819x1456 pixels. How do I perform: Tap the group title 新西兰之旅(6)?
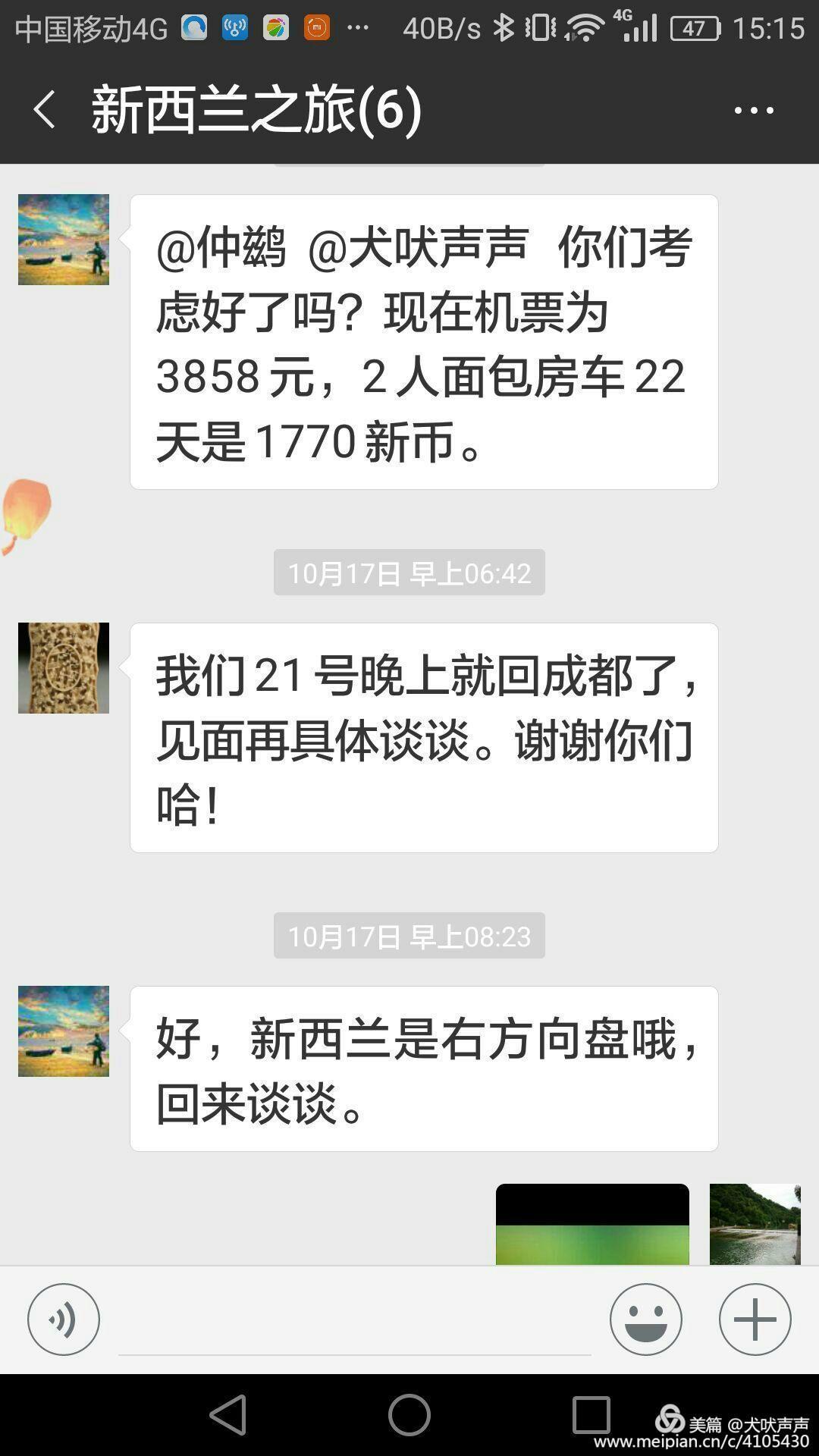tap(250, 108)
